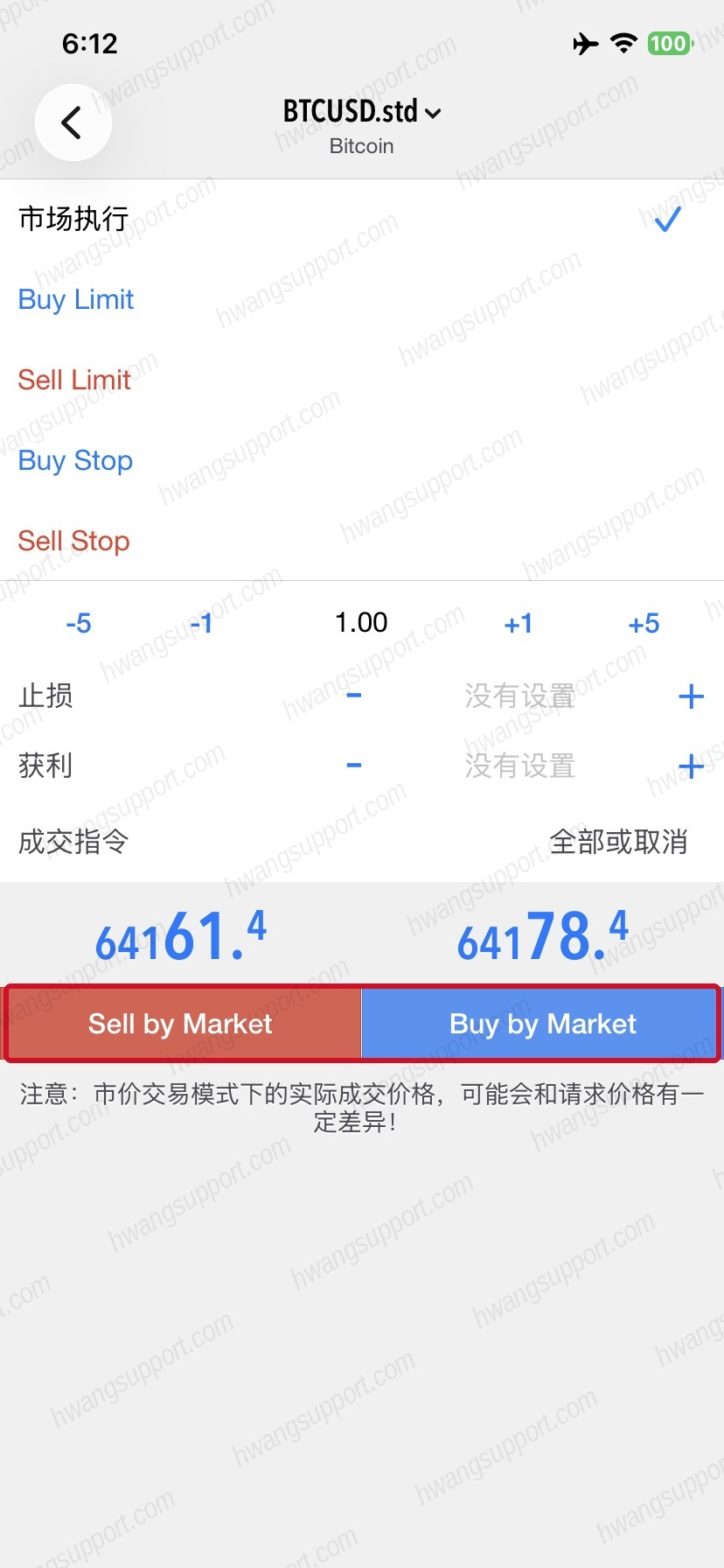Viewport: 724px width, 1568px height.
Task: Open the BTCUSD.std symbol dropdown
Action: 362,112
